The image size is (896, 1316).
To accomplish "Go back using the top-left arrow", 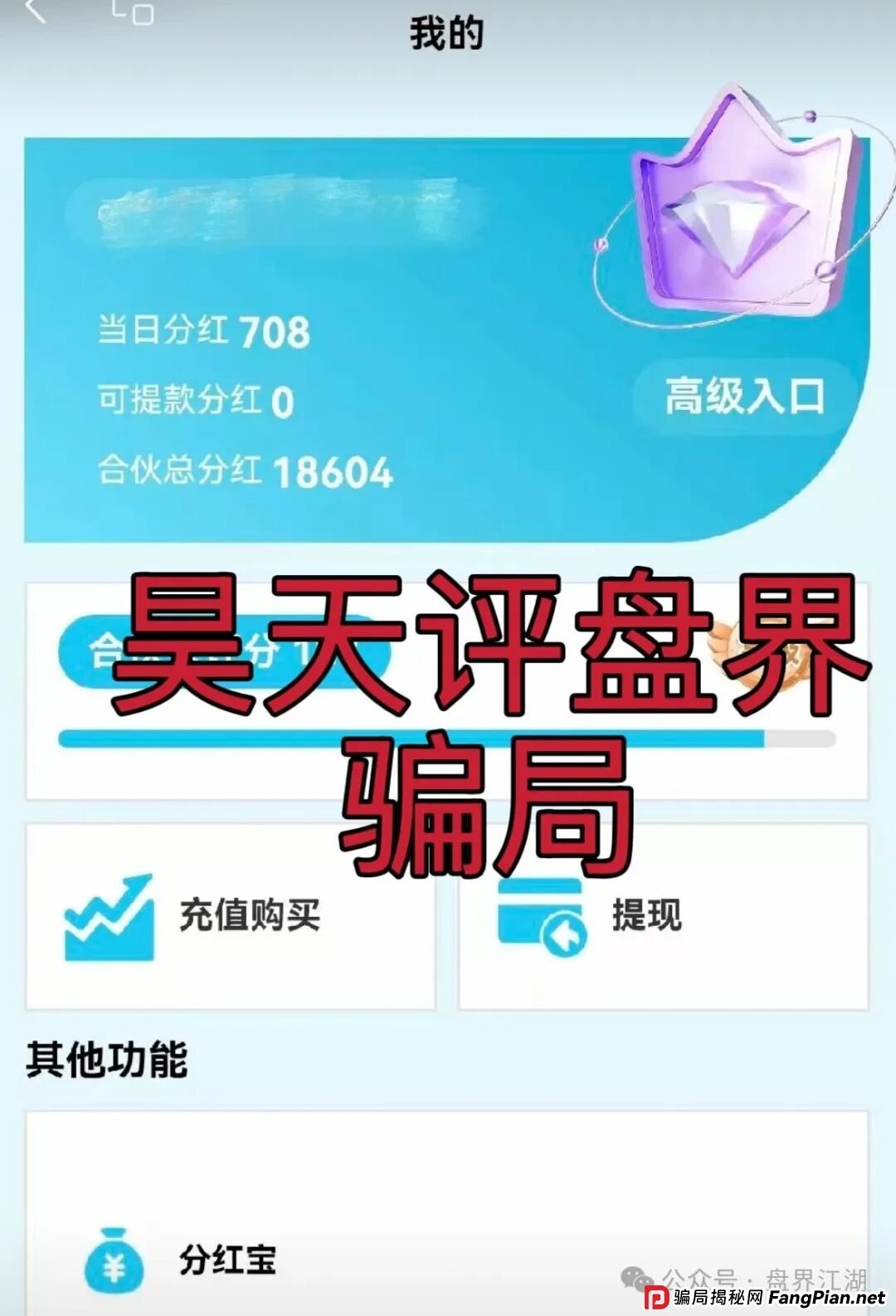I will pos(35,12).
